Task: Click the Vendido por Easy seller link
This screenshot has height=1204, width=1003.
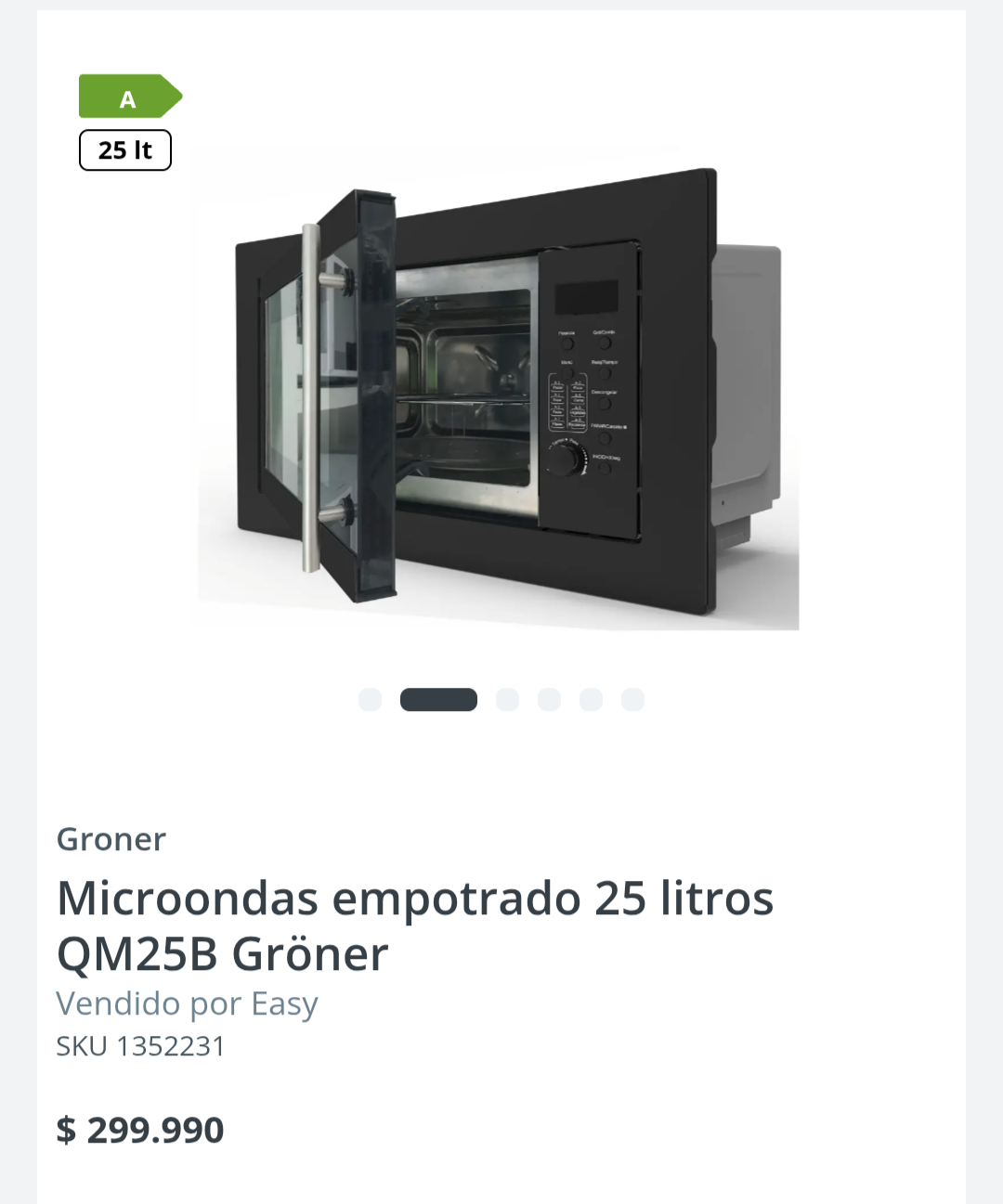Action: tap(187, 1003)
